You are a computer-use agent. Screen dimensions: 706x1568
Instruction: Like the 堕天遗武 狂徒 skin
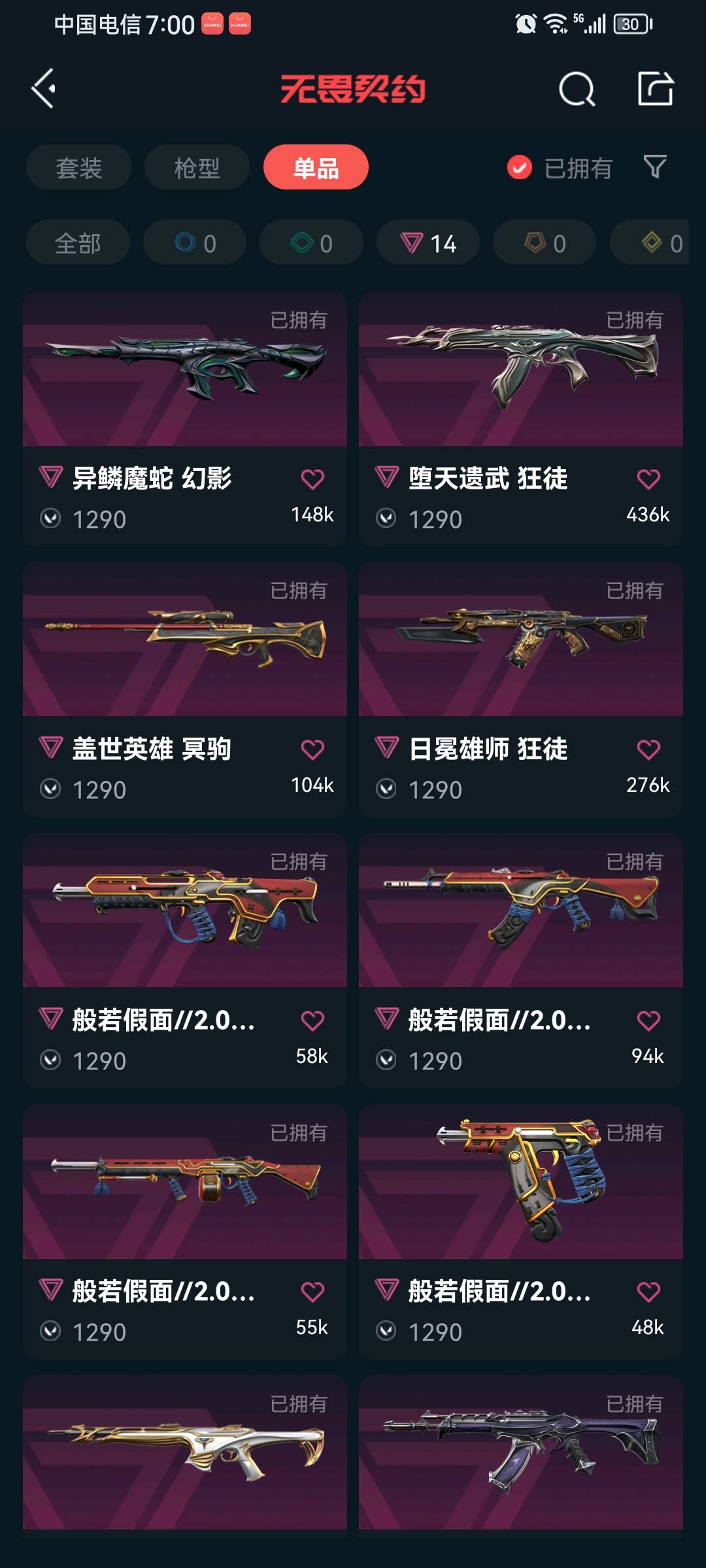648,480
